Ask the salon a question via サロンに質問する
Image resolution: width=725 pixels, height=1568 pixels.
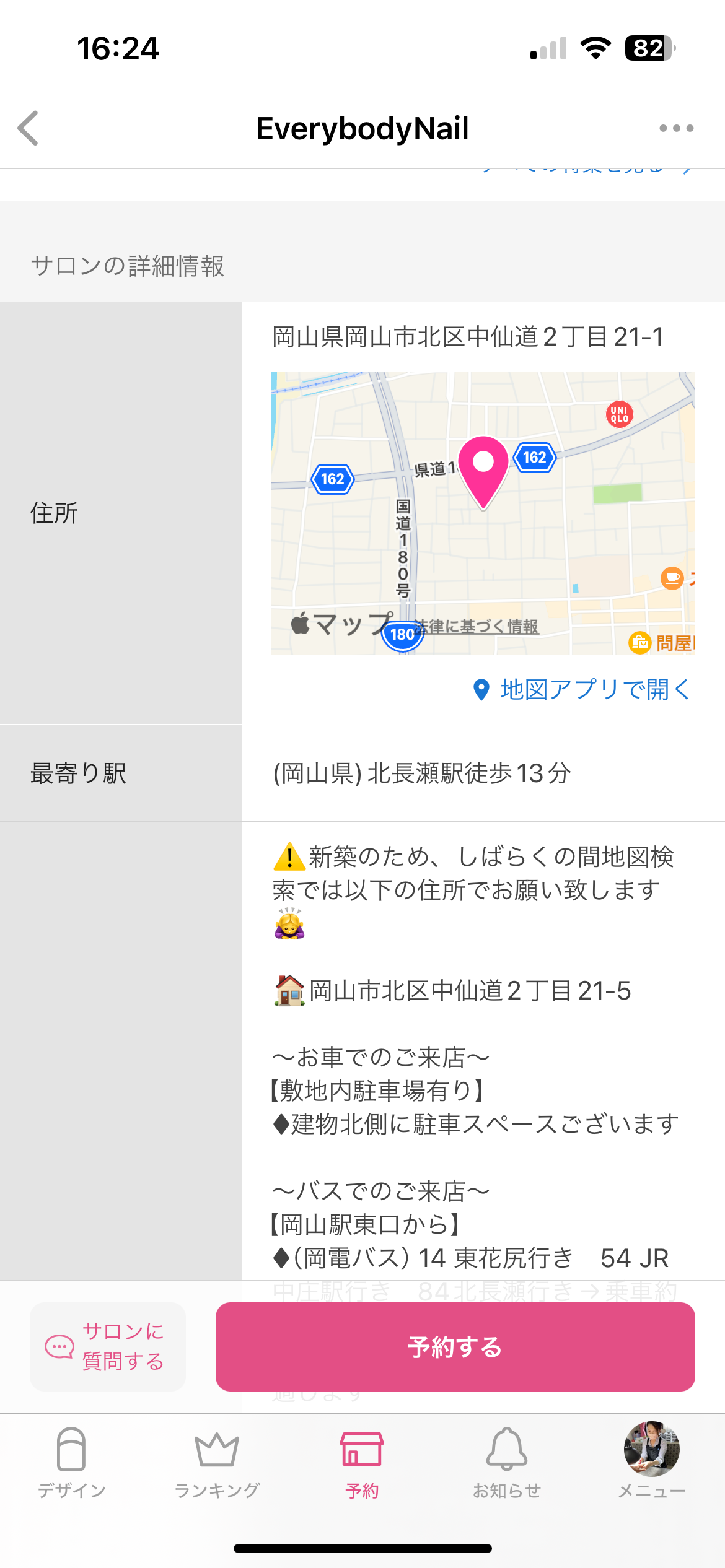108,1346
